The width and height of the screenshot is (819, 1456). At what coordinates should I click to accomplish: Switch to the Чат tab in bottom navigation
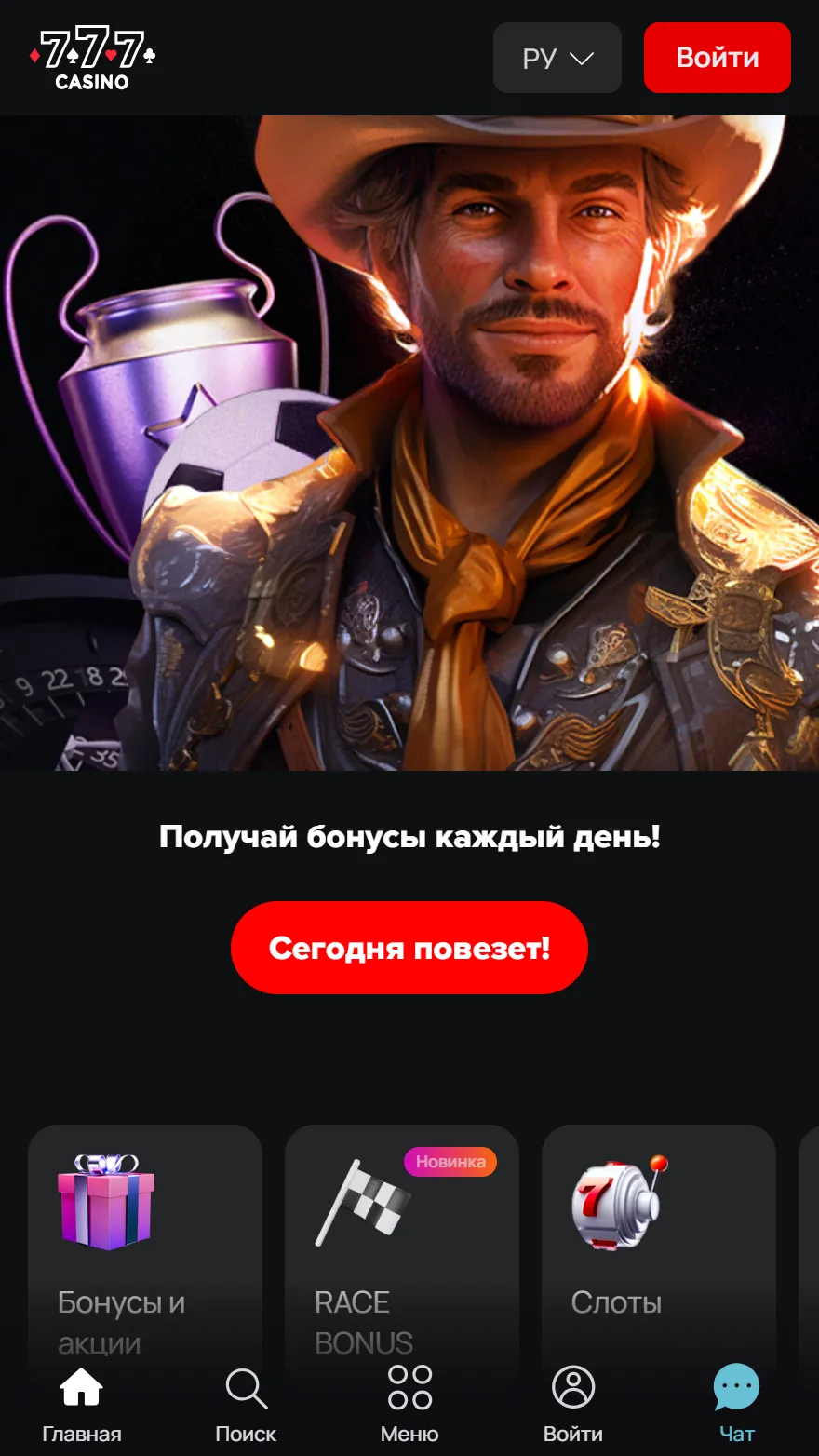point(735,1401)
